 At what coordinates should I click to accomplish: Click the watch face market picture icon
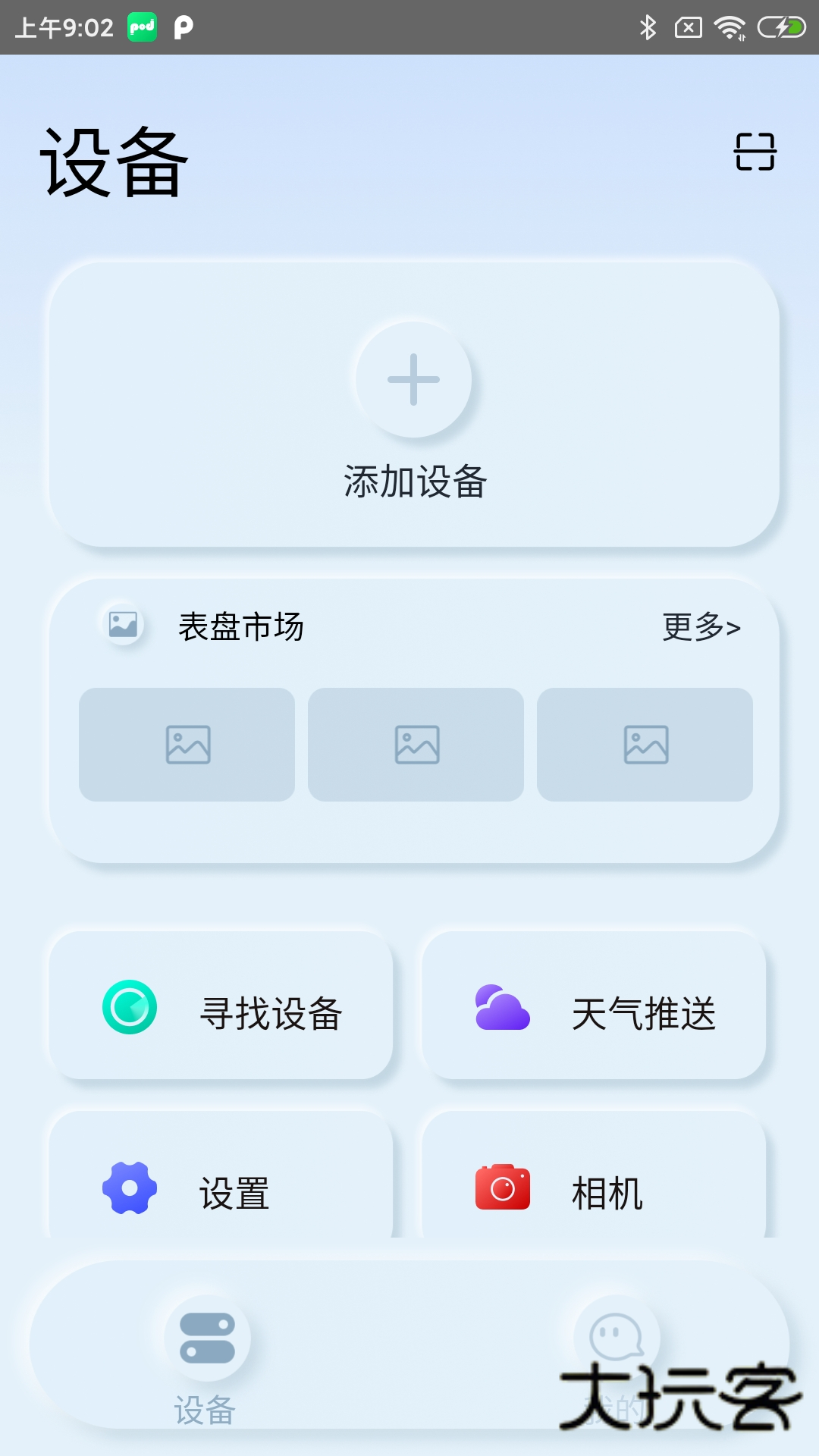(x=123, y=624)
